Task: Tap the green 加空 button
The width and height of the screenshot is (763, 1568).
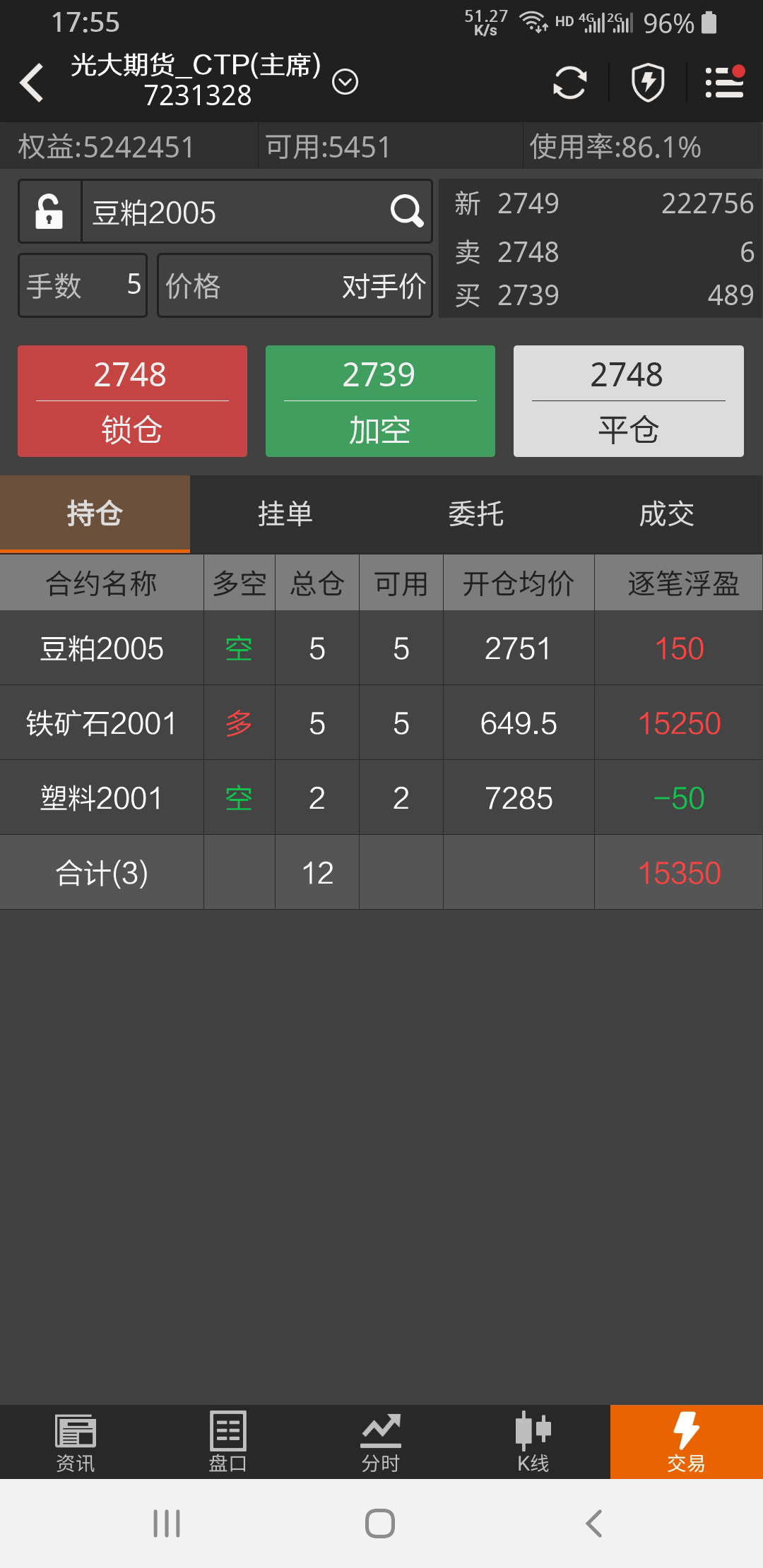Action: pyautogui.click(x=380, y=401)
